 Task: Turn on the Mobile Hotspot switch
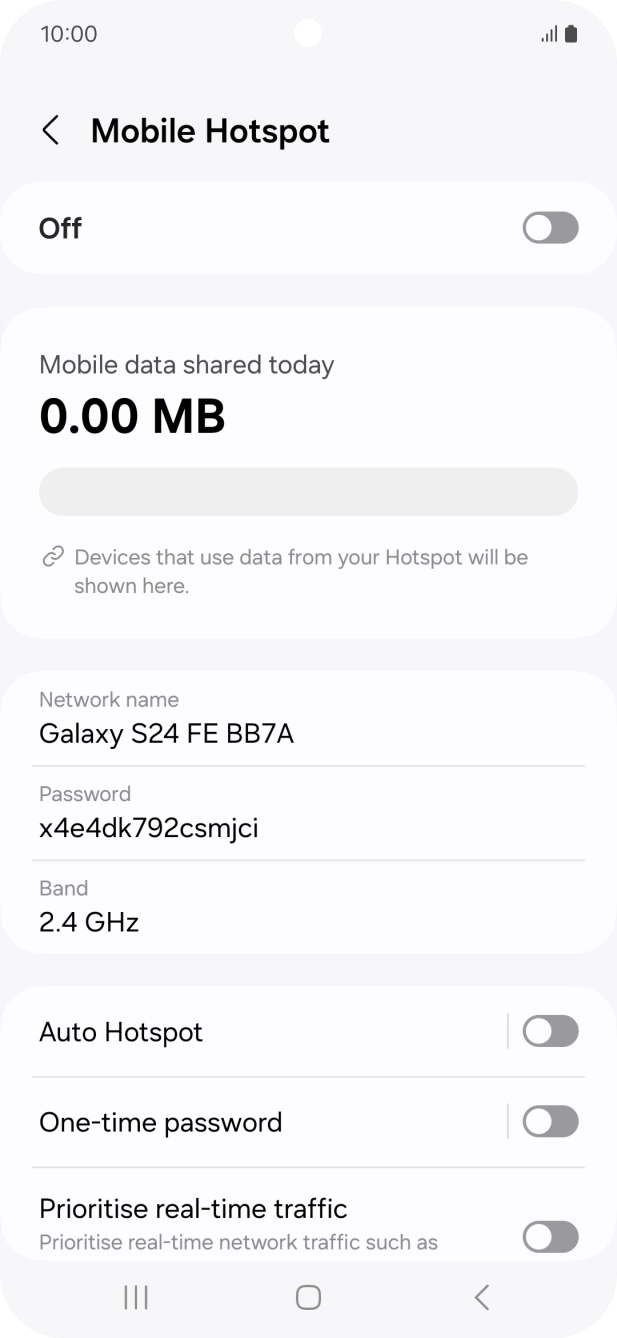550,228
